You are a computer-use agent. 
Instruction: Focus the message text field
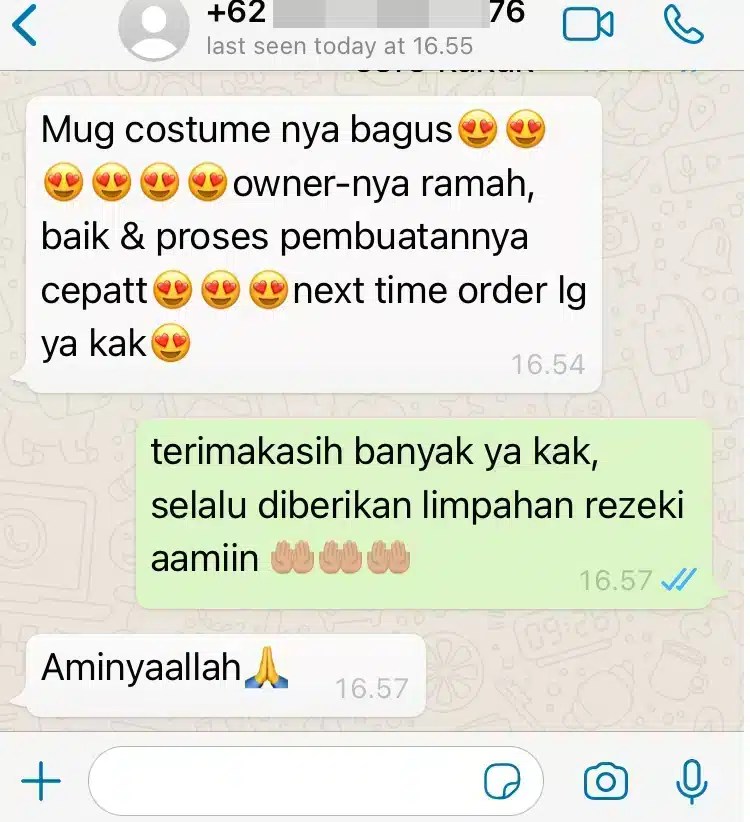(x=280, y=781)
